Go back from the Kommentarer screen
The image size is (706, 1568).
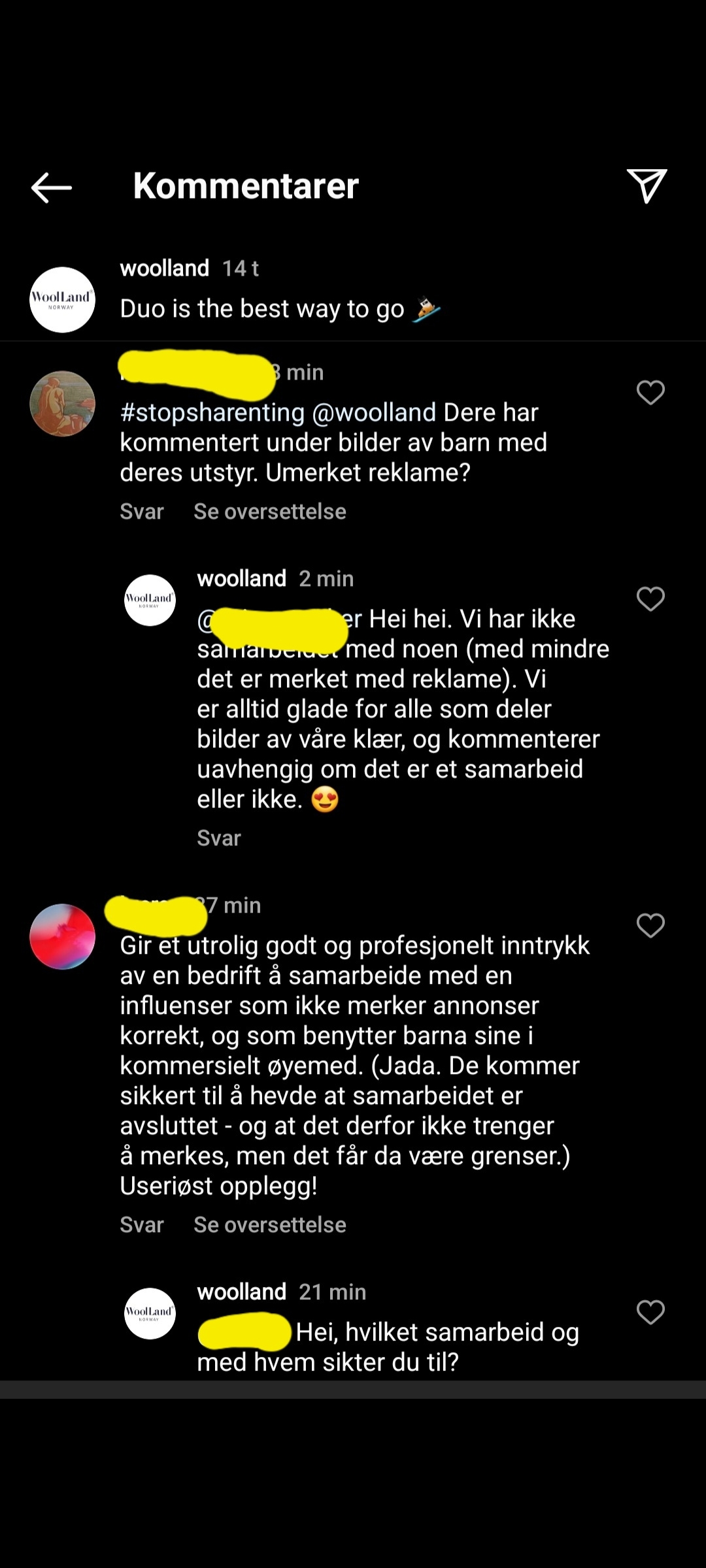[51, 188]
